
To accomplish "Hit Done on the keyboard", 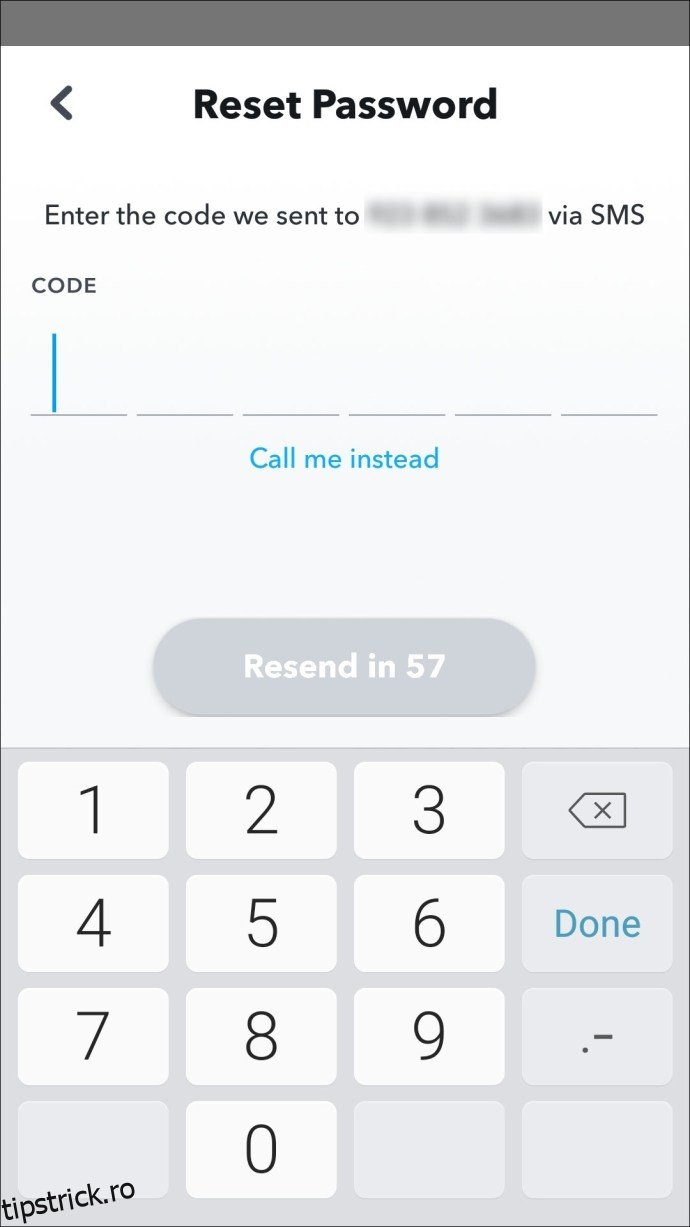I will 597,924.
